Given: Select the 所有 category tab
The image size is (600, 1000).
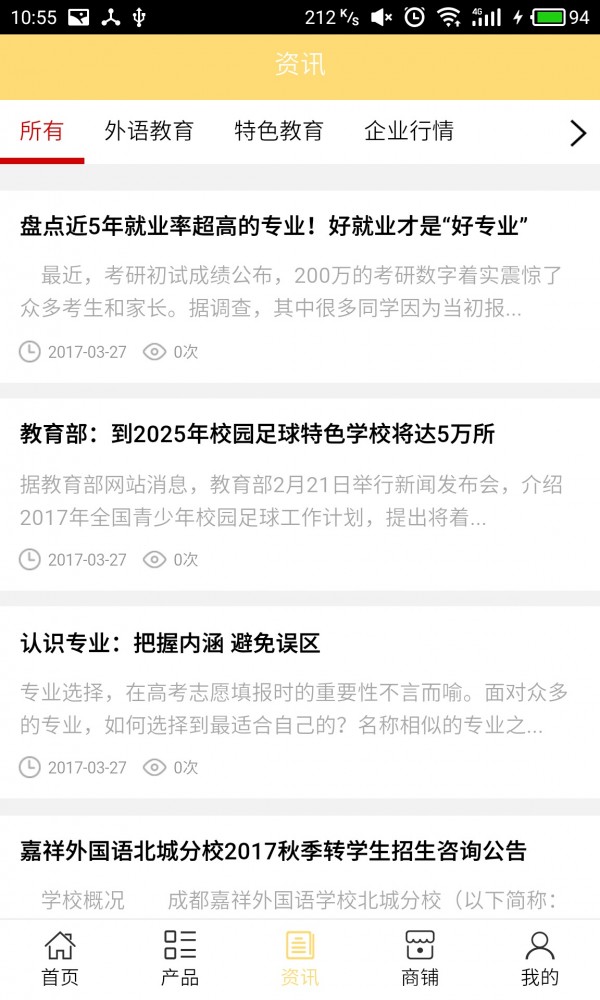Looking at the screenshot, I should coord(42,131).
